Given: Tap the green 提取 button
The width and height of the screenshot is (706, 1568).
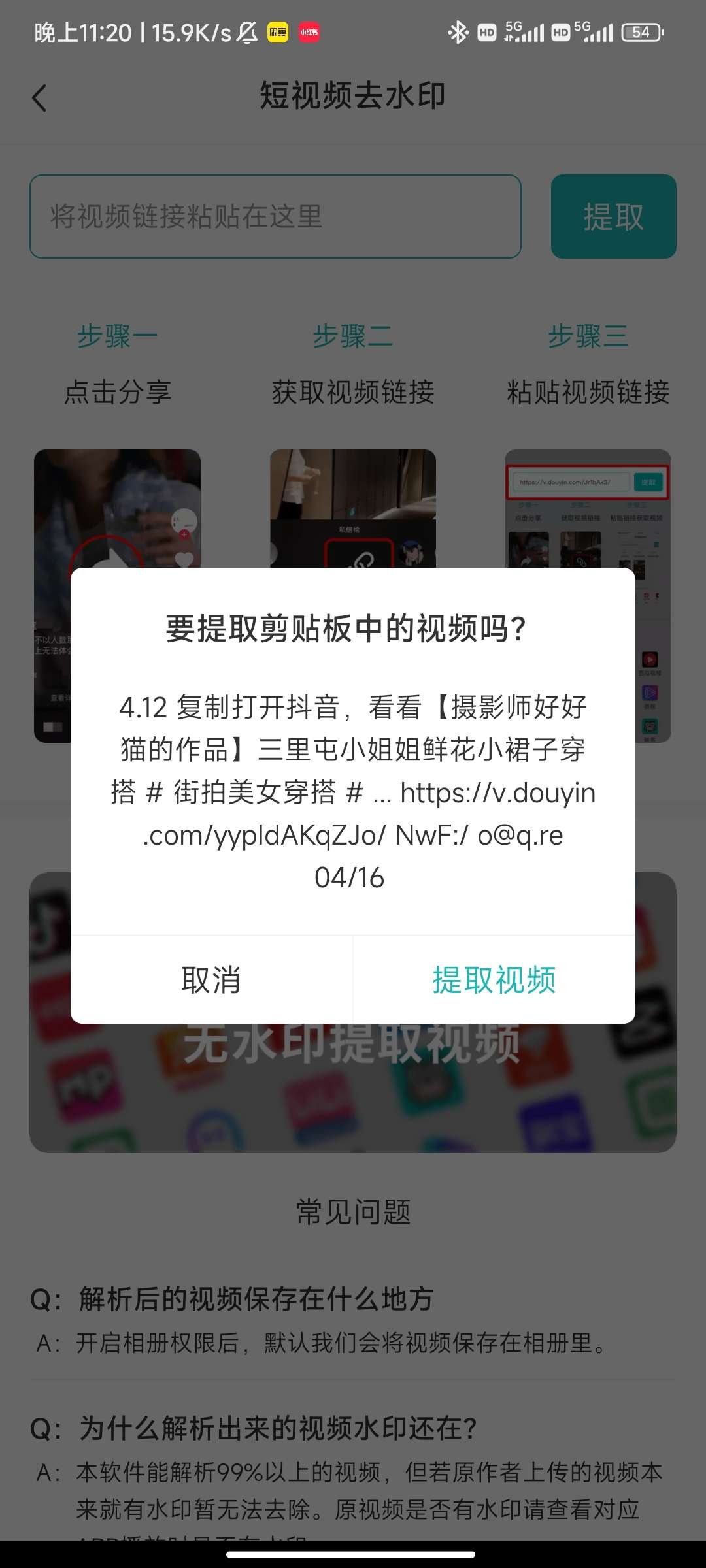Looking at the screenshot, I should [613, 216].
